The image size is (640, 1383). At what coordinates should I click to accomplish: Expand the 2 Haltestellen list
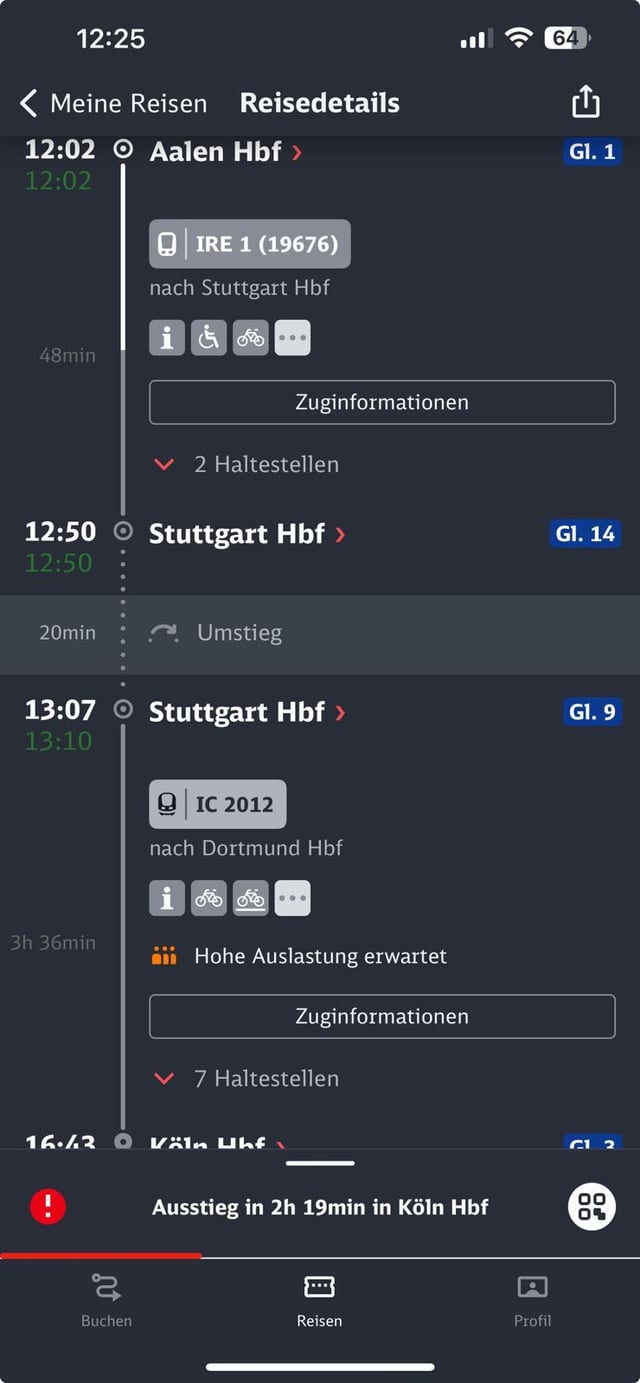pyautogui.click(x=246, y=464)
